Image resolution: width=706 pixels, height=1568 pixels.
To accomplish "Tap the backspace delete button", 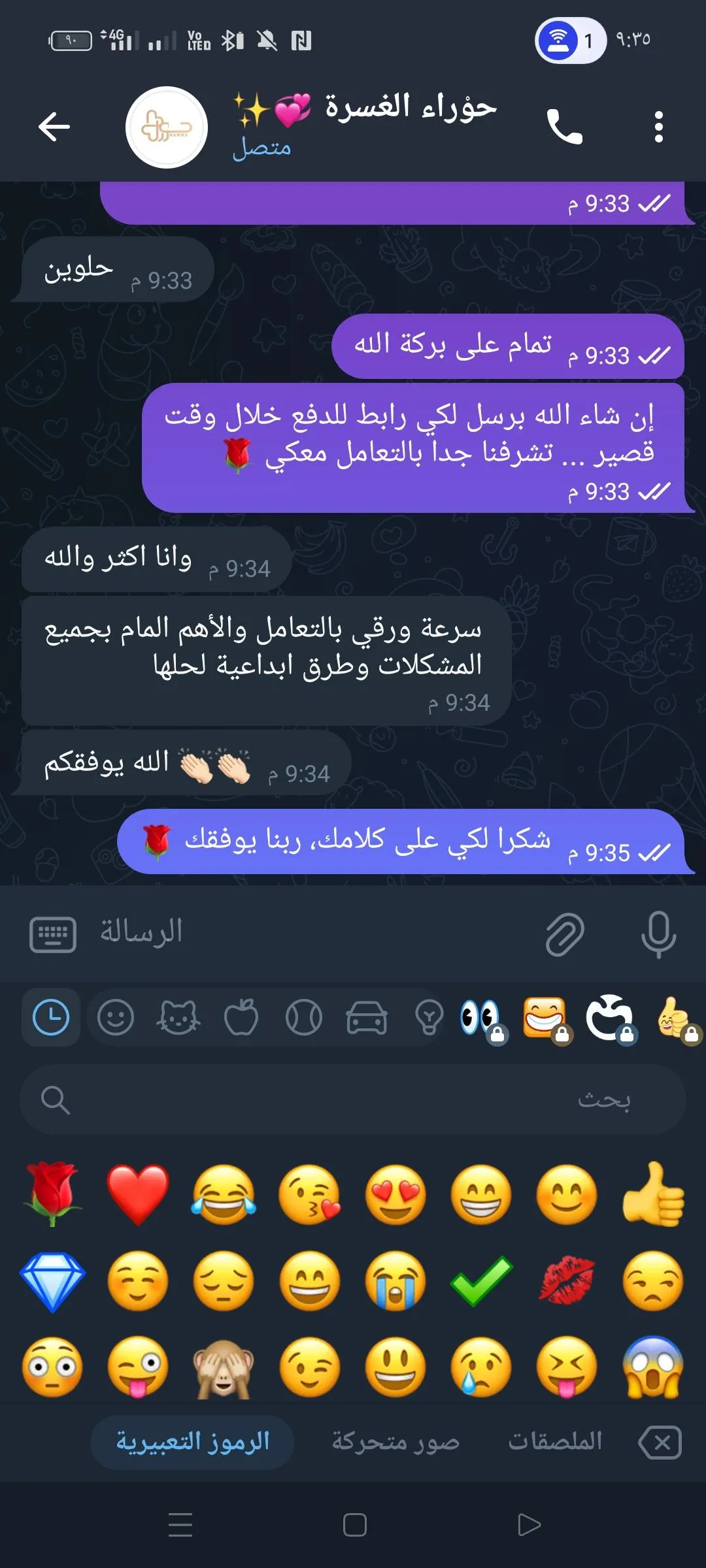I will point(660,1443).
